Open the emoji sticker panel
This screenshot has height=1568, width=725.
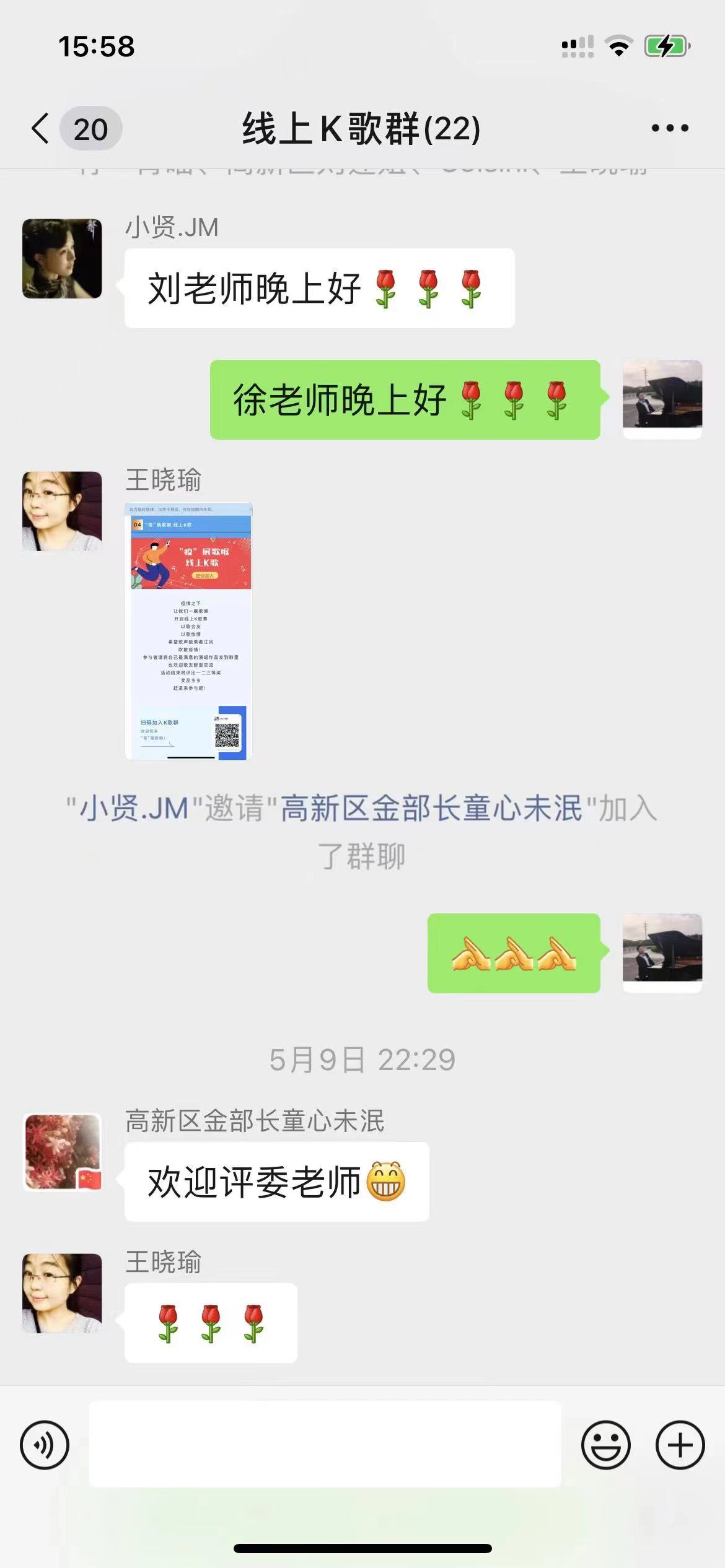coord(605,1445)
